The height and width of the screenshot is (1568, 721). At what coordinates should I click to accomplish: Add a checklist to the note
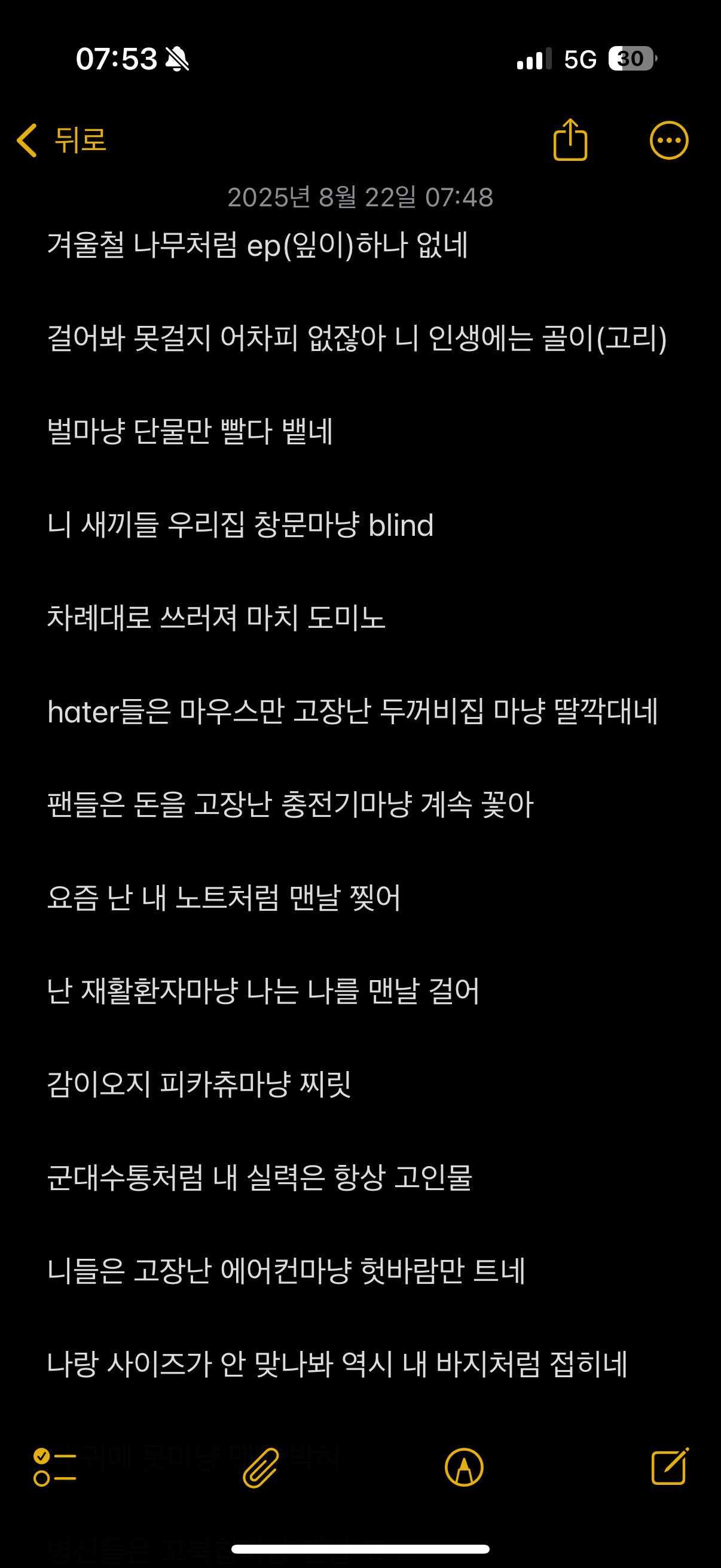point(55,1467)
